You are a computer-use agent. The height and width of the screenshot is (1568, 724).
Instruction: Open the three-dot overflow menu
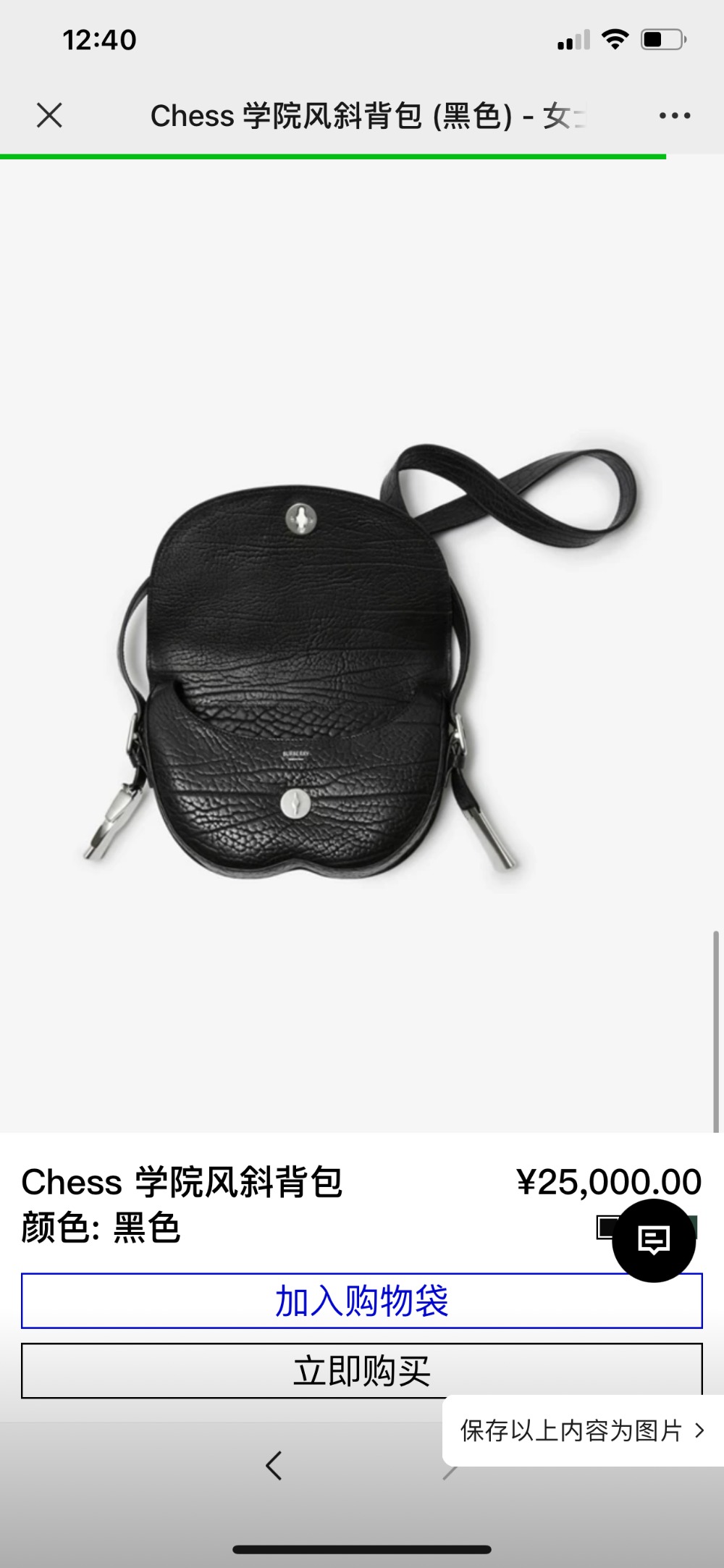[x=674, y=115]
